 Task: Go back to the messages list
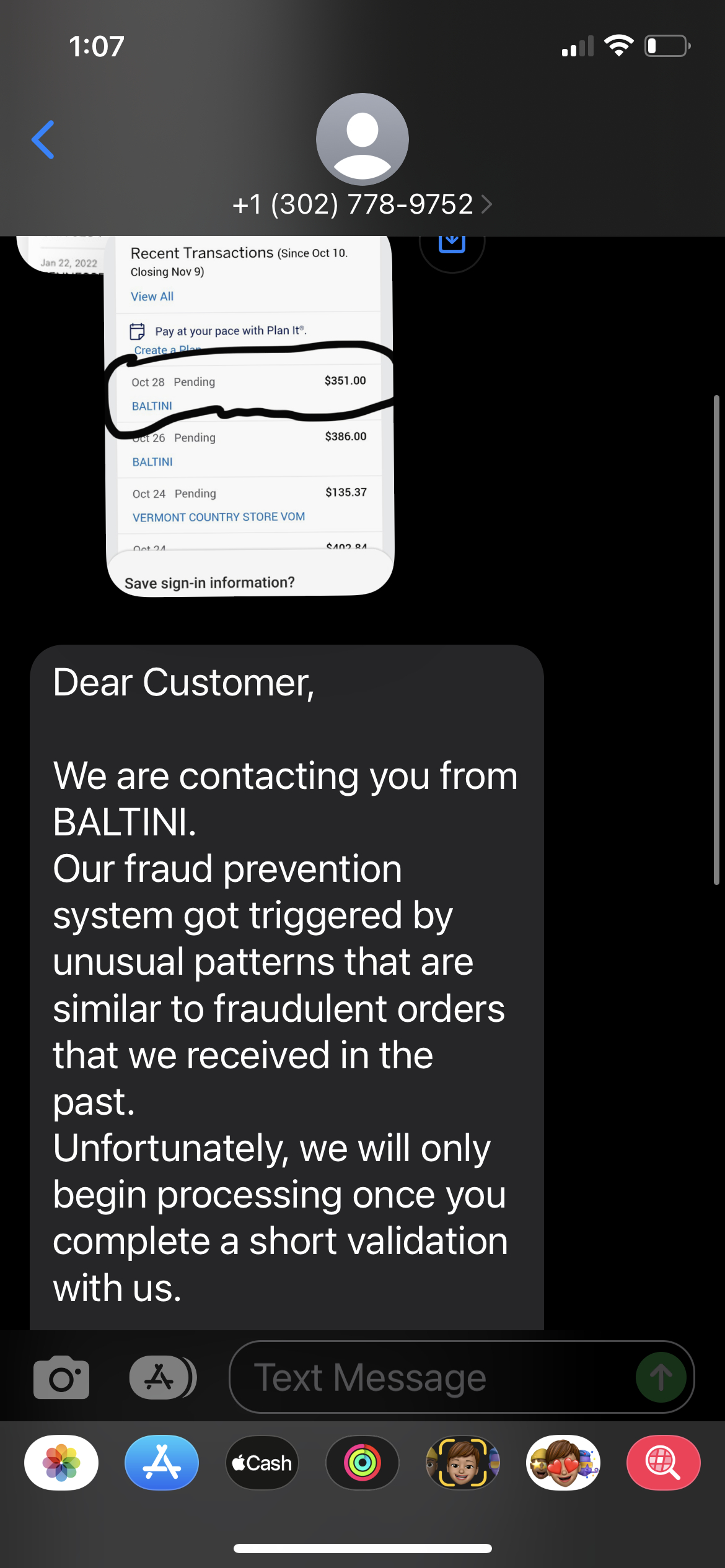click(x=43, y=140)
